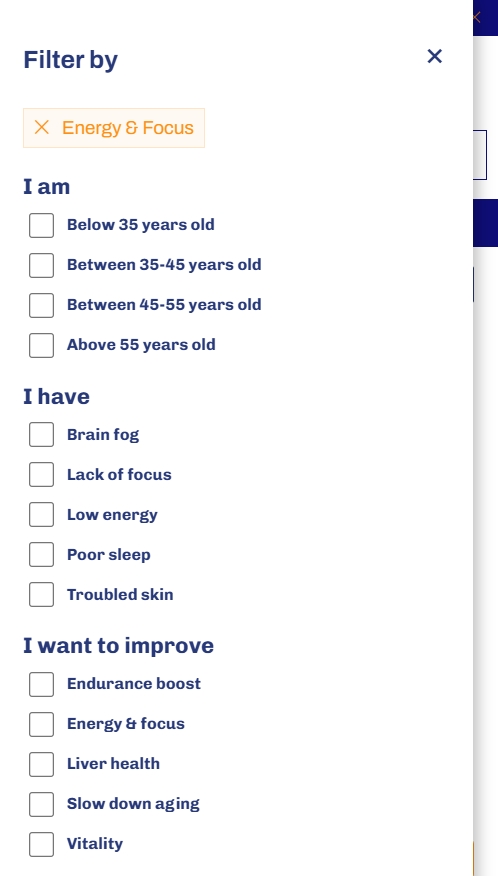Image resolution: width=498 pixels, height=876 pixels.
Task: Check Slow down aging
Action: (41, 804)
